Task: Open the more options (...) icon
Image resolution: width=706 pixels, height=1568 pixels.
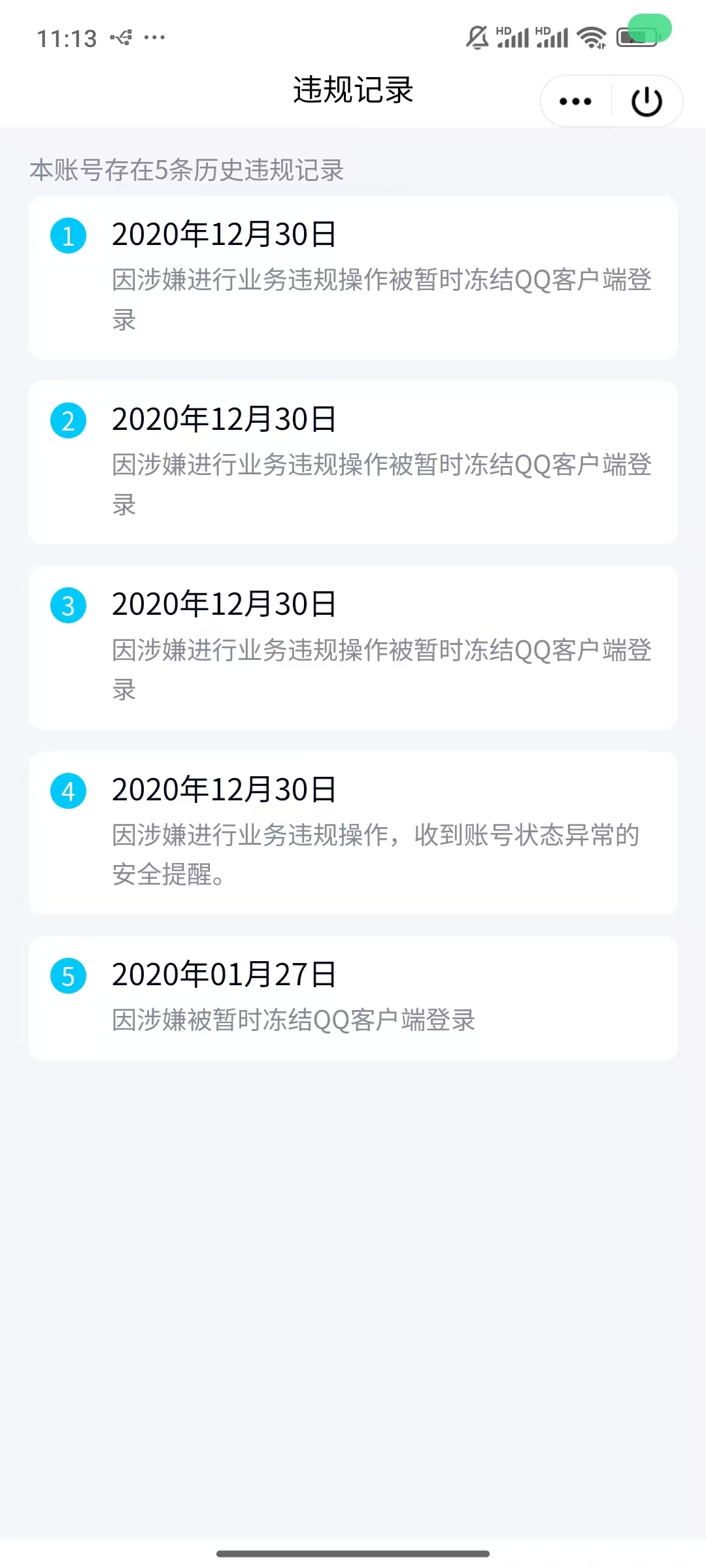Action: pos(574,101)
